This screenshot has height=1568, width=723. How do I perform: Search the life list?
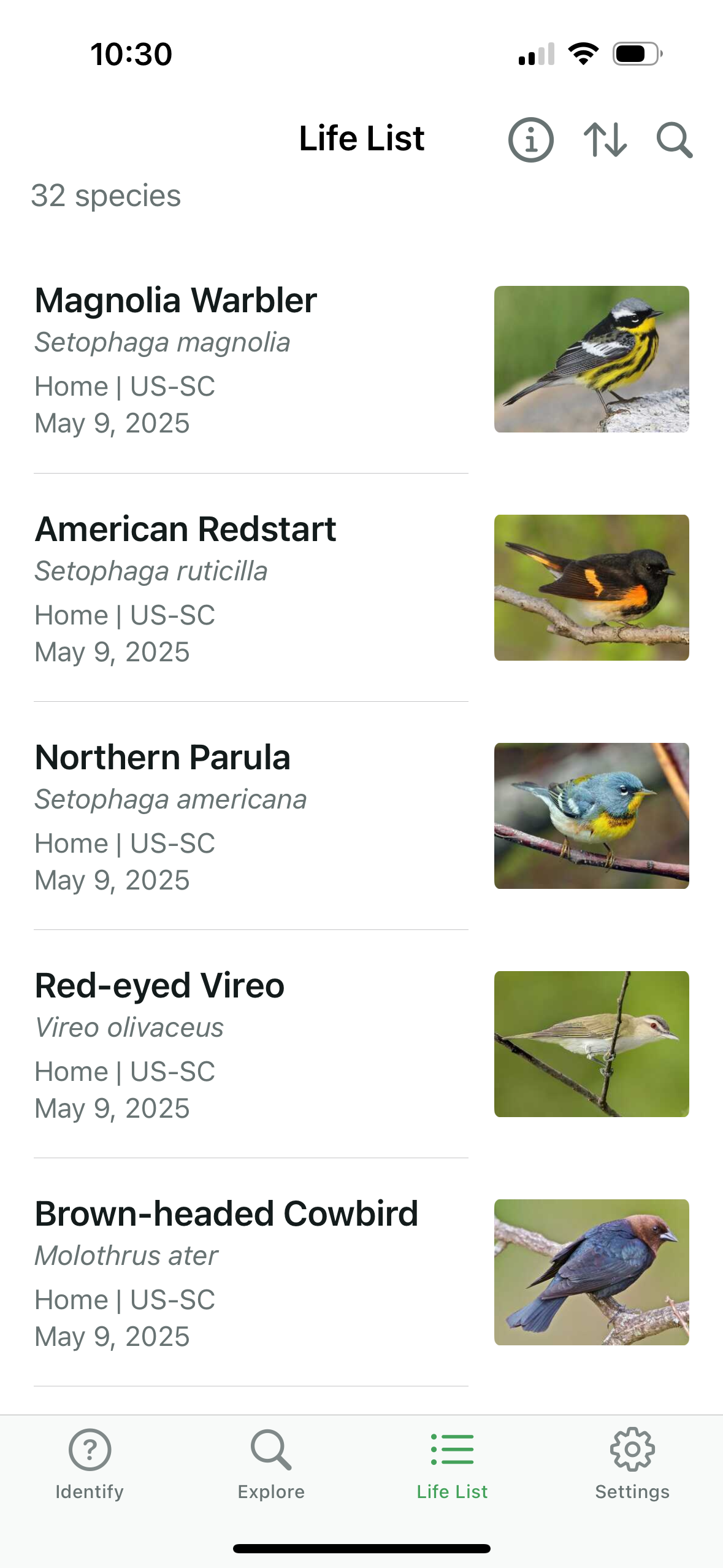click(674, 140)
